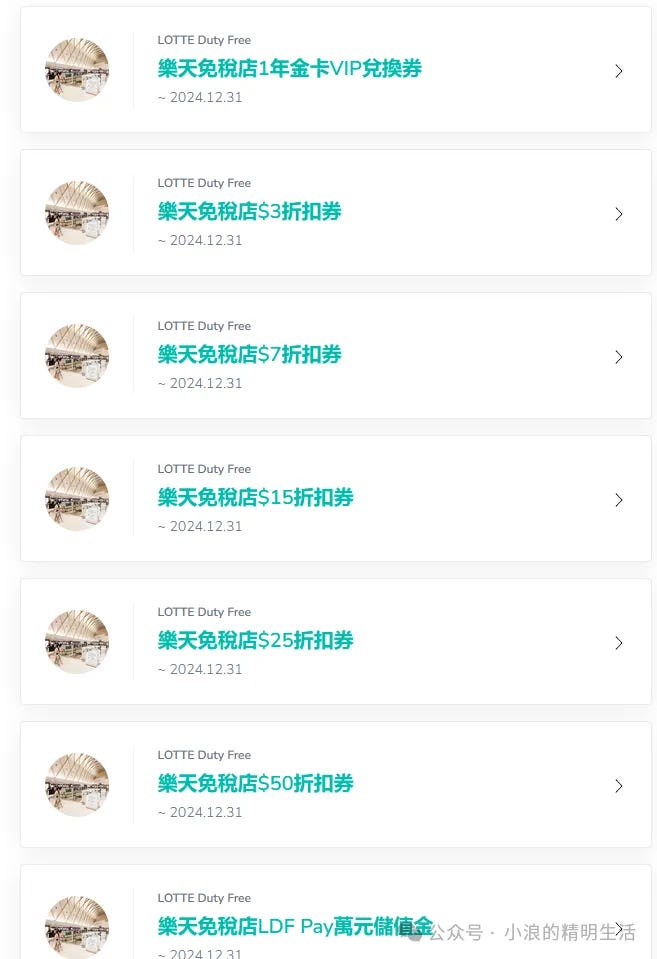The width and height of the screenshot is (657, 959).
Task: Select 樂天免稅店$7折扣券 coupon
Action: tap(250, 355)
